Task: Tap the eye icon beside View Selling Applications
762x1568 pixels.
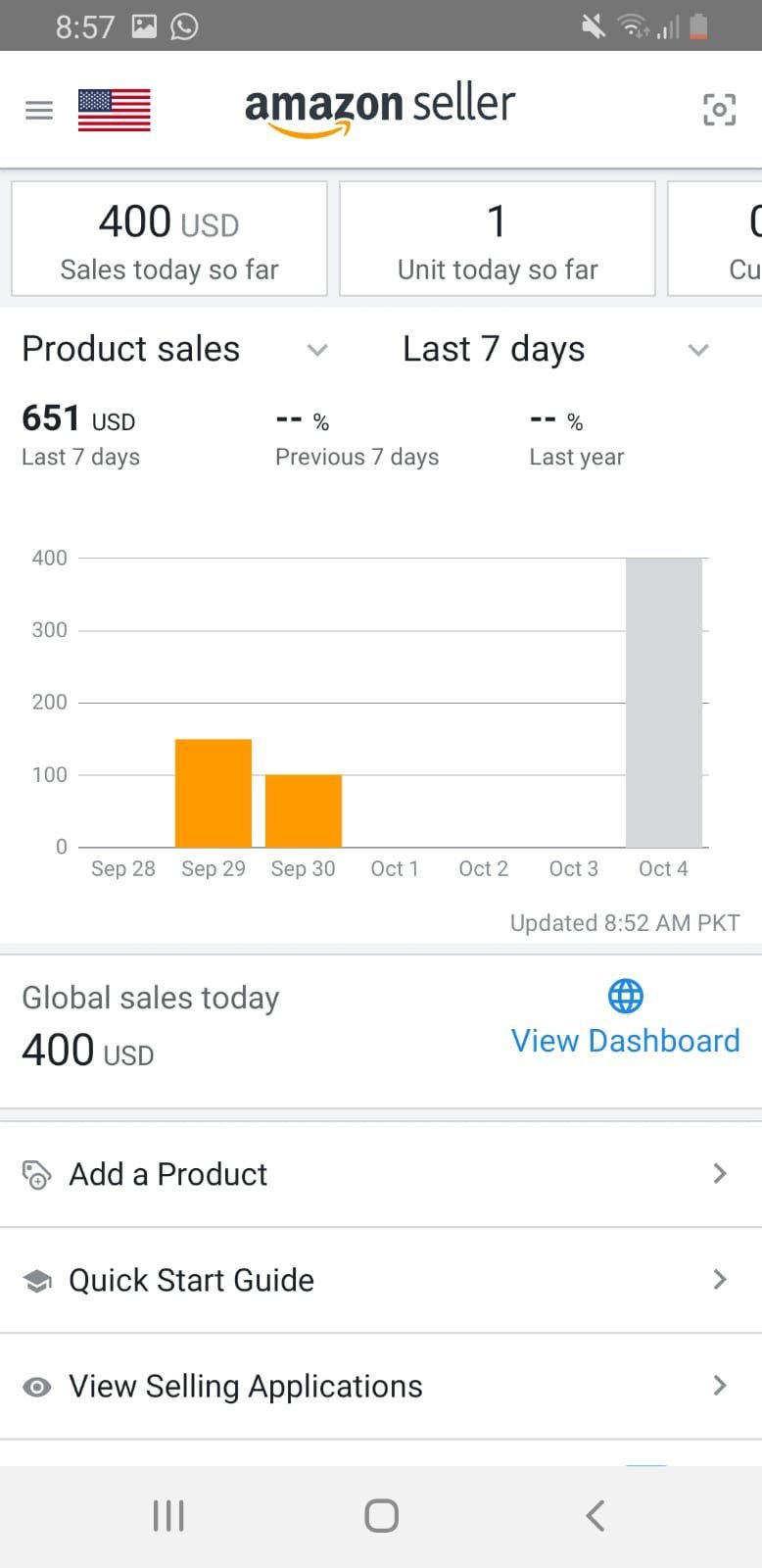Action: point(37,1386)
